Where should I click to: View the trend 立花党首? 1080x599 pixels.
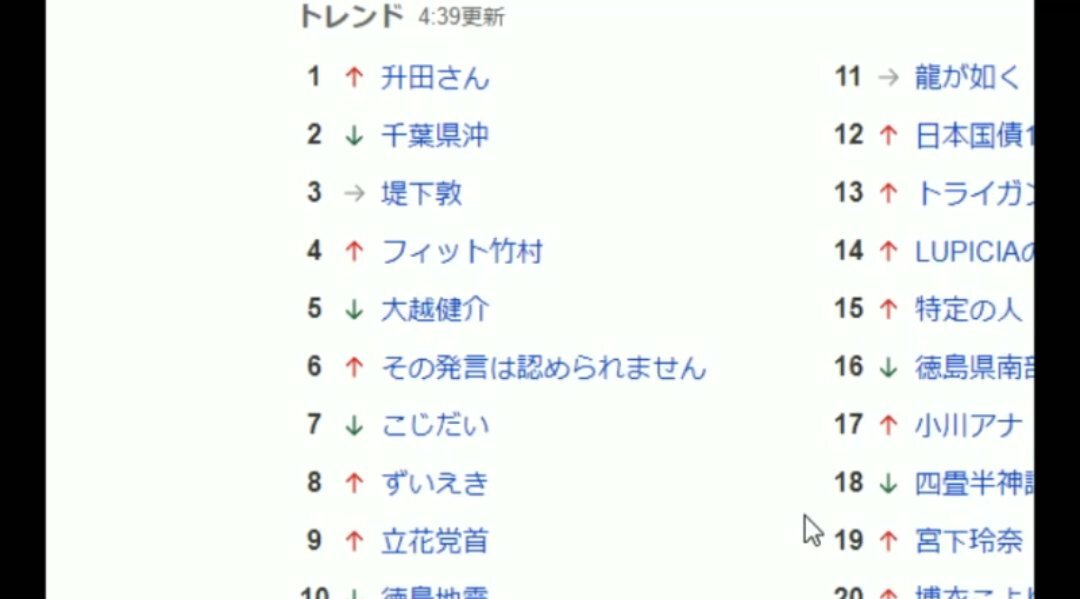435,541
